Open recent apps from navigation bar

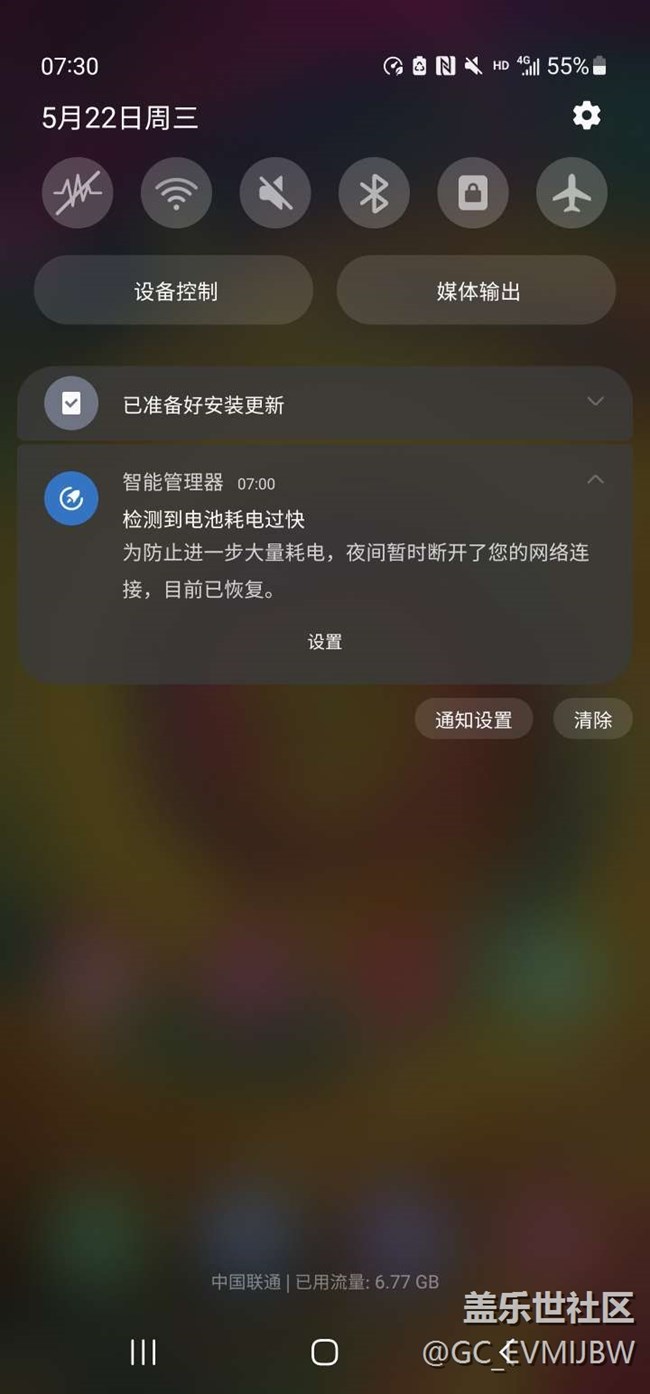pyautogui.click(x=143, y=1352)
